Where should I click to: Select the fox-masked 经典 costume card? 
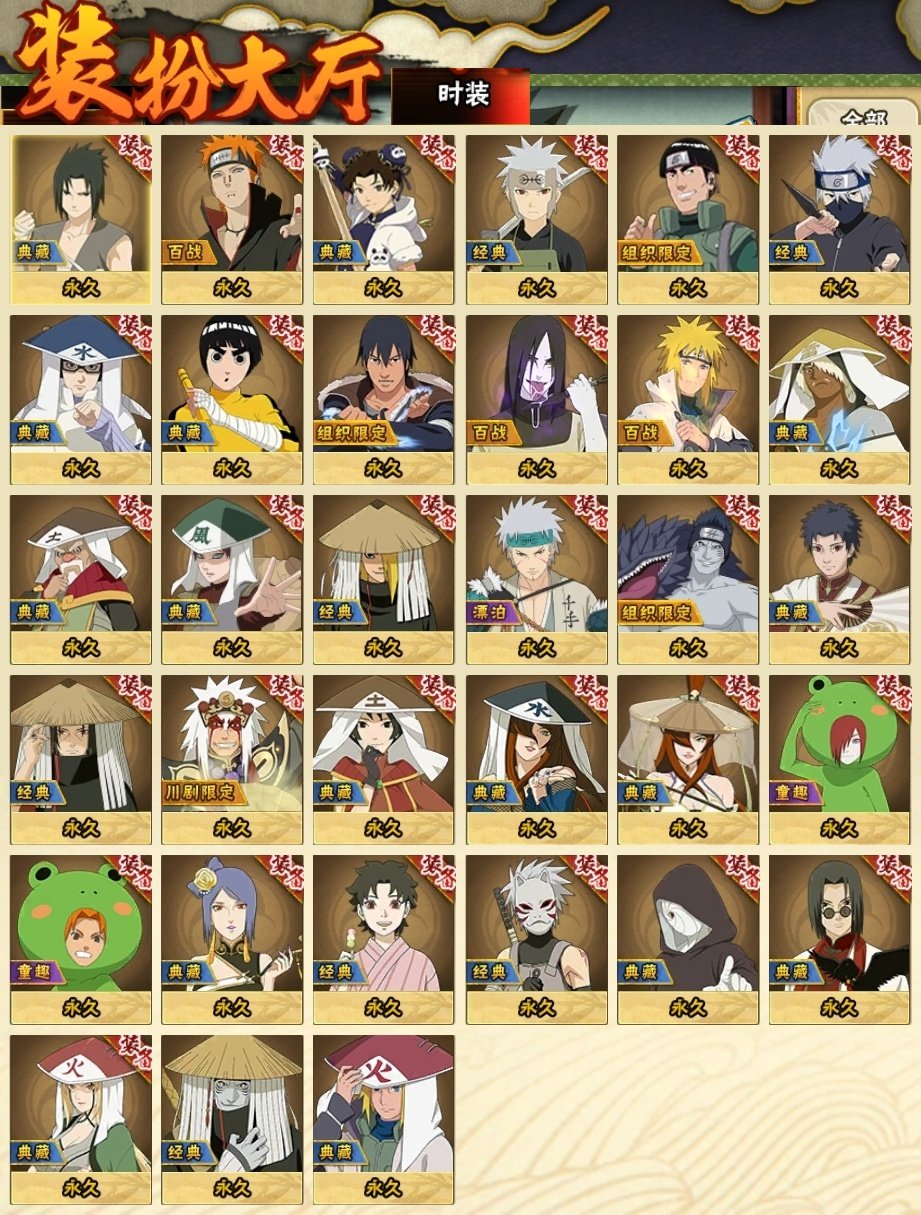coord(536,939)
